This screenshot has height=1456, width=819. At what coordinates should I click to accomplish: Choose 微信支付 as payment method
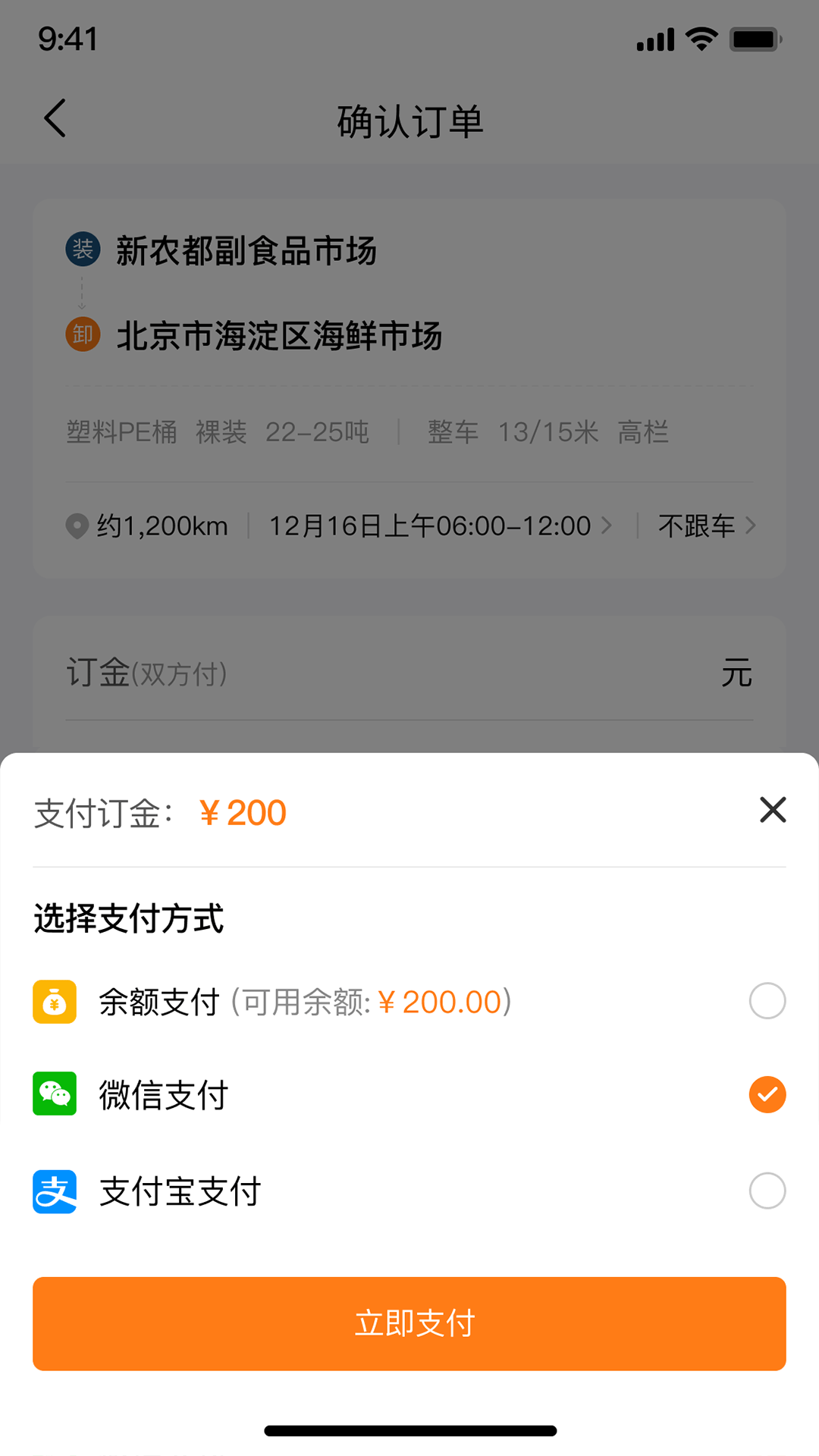(x=767, y=1094)
